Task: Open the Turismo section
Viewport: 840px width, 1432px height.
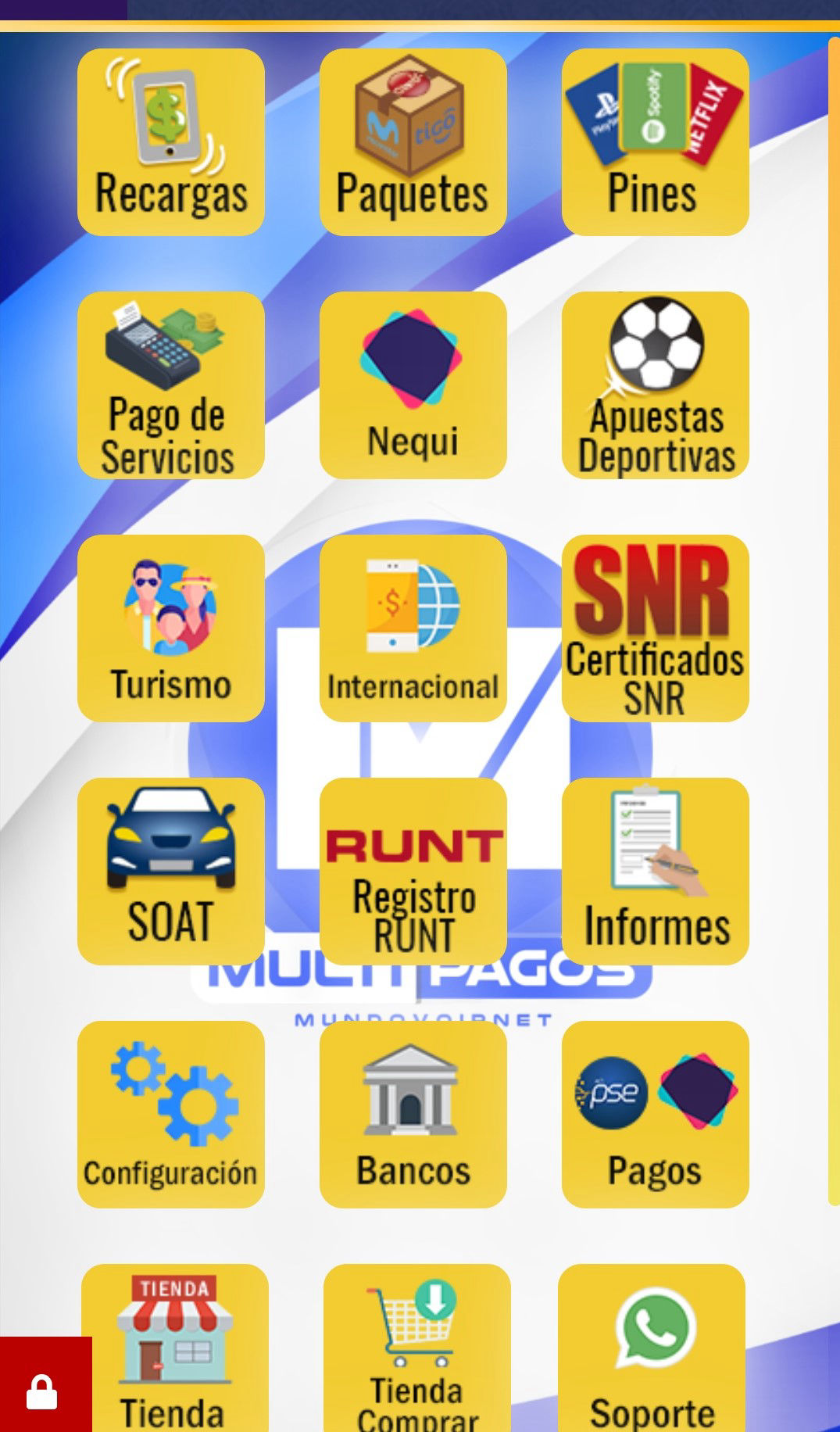Action: pyautogui.click(x=170, y=628)
